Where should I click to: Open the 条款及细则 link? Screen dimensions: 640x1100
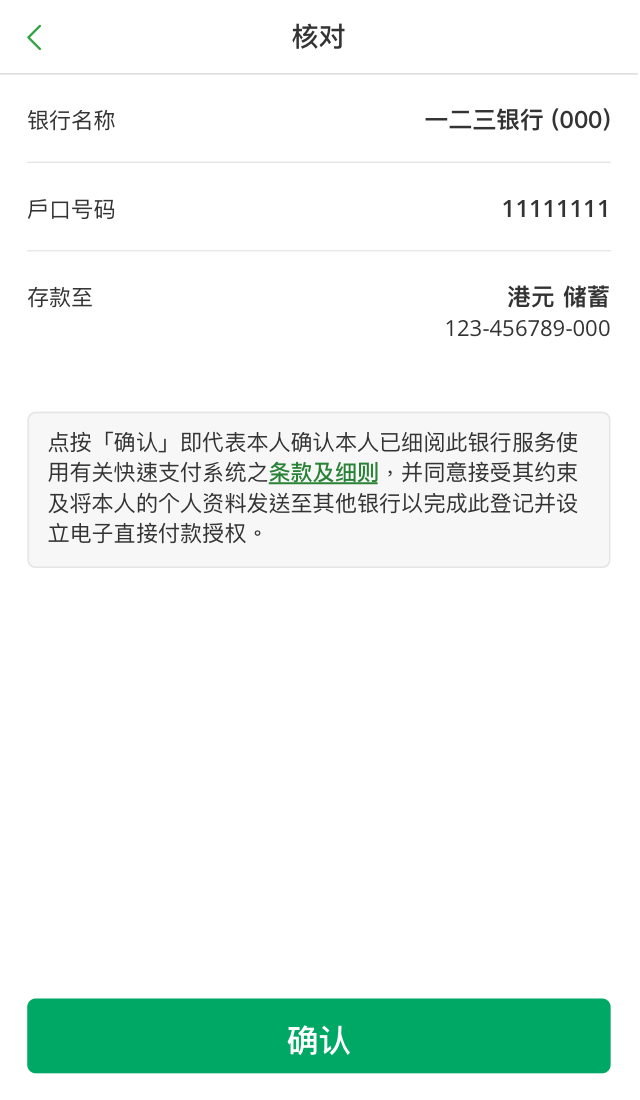(x=323, y=473)
